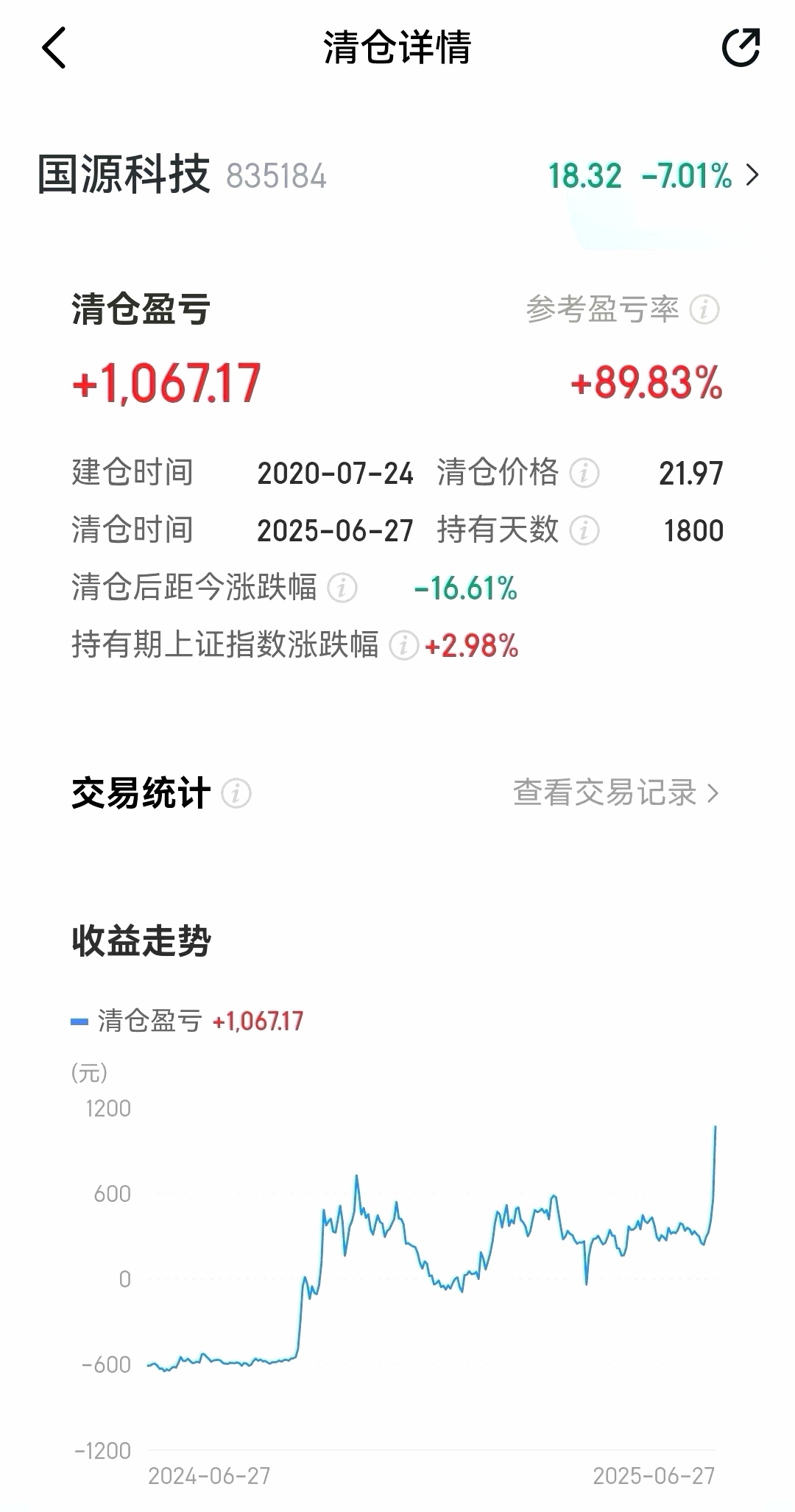Show info about 参考盈亏率
Image resolution: width=795 pixels, height=1512 pixels.
click(704, 309)
